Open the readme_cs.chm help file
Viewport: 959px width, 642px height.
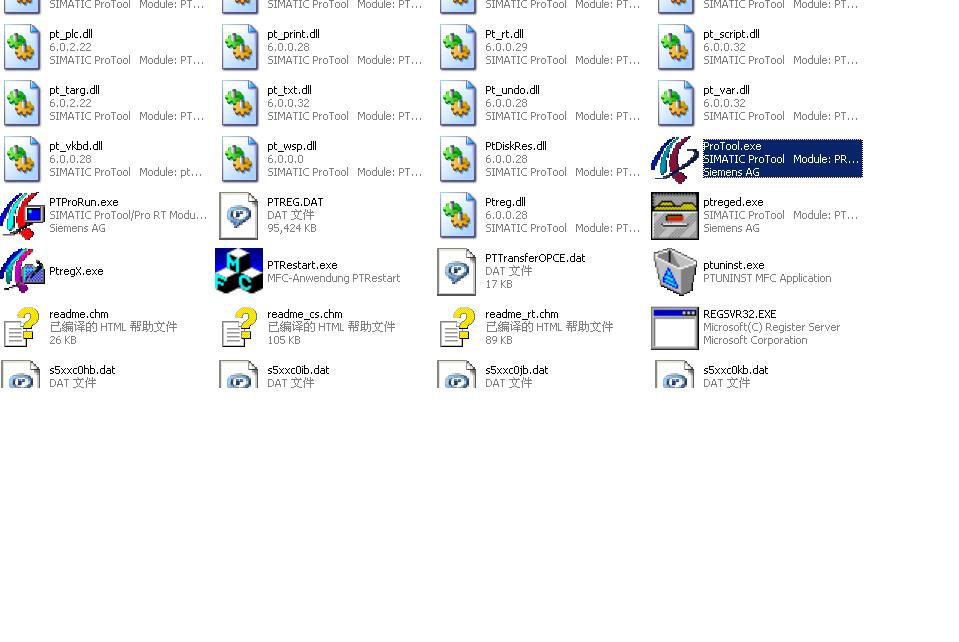pos(304,314)
